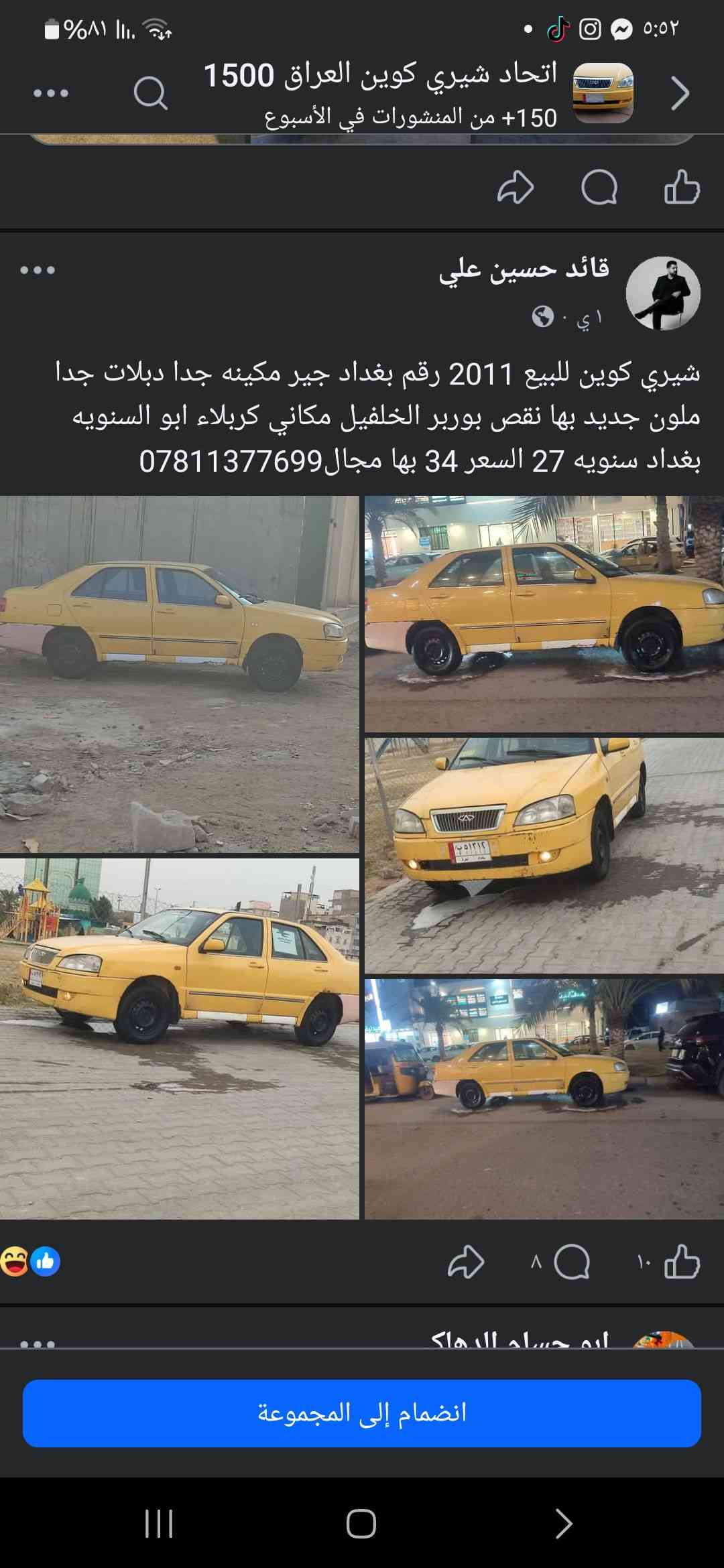This screenshot has height=1568, width=724.
Task: Go back using the header arrow
Action: (x=680, y=93)
